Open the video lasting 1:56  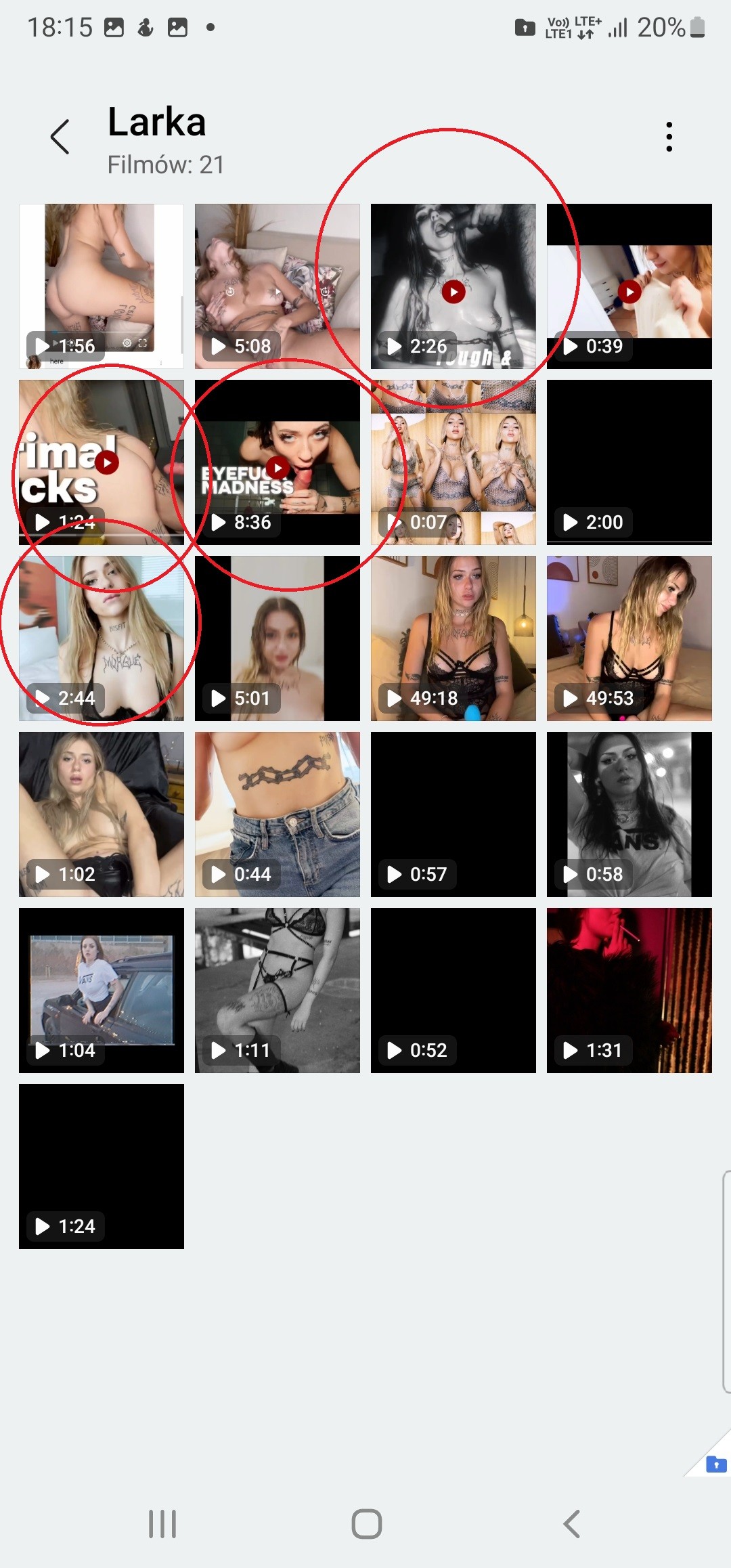pyautogui.click(x=102, y=286)
